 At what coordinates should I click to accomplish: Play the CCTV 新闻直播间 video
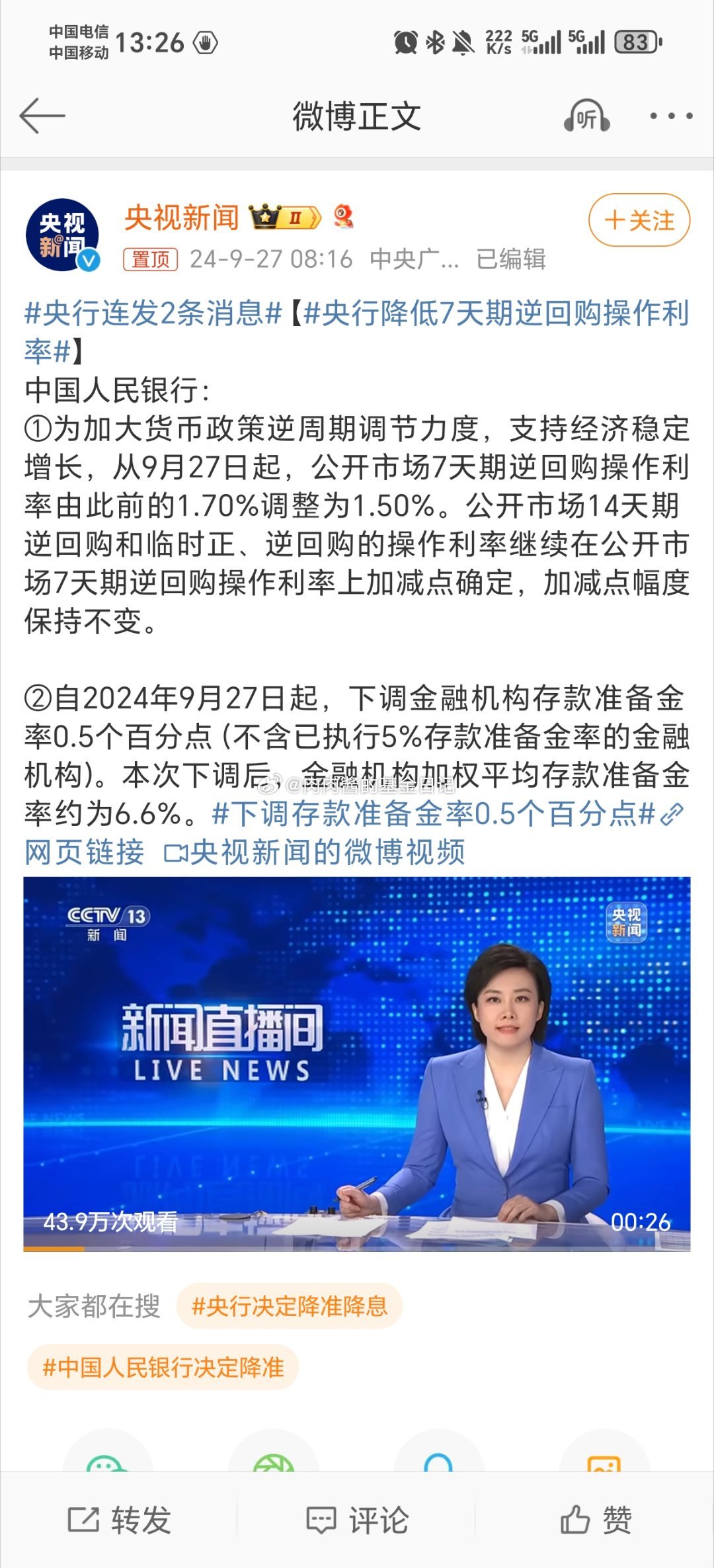click(357, 1063)
